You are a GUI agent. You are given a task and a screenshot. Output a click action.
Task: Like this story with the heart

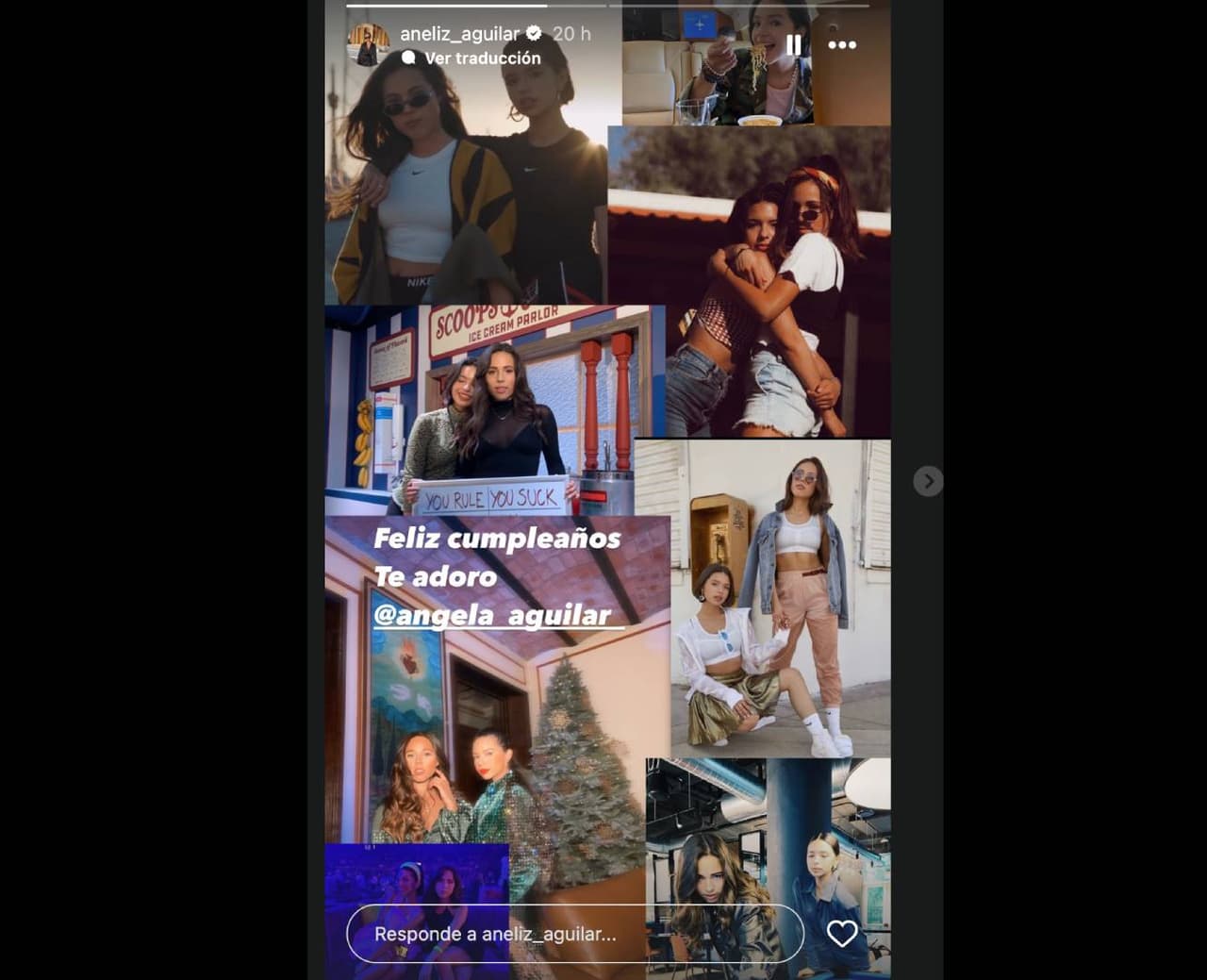[842, 934]
